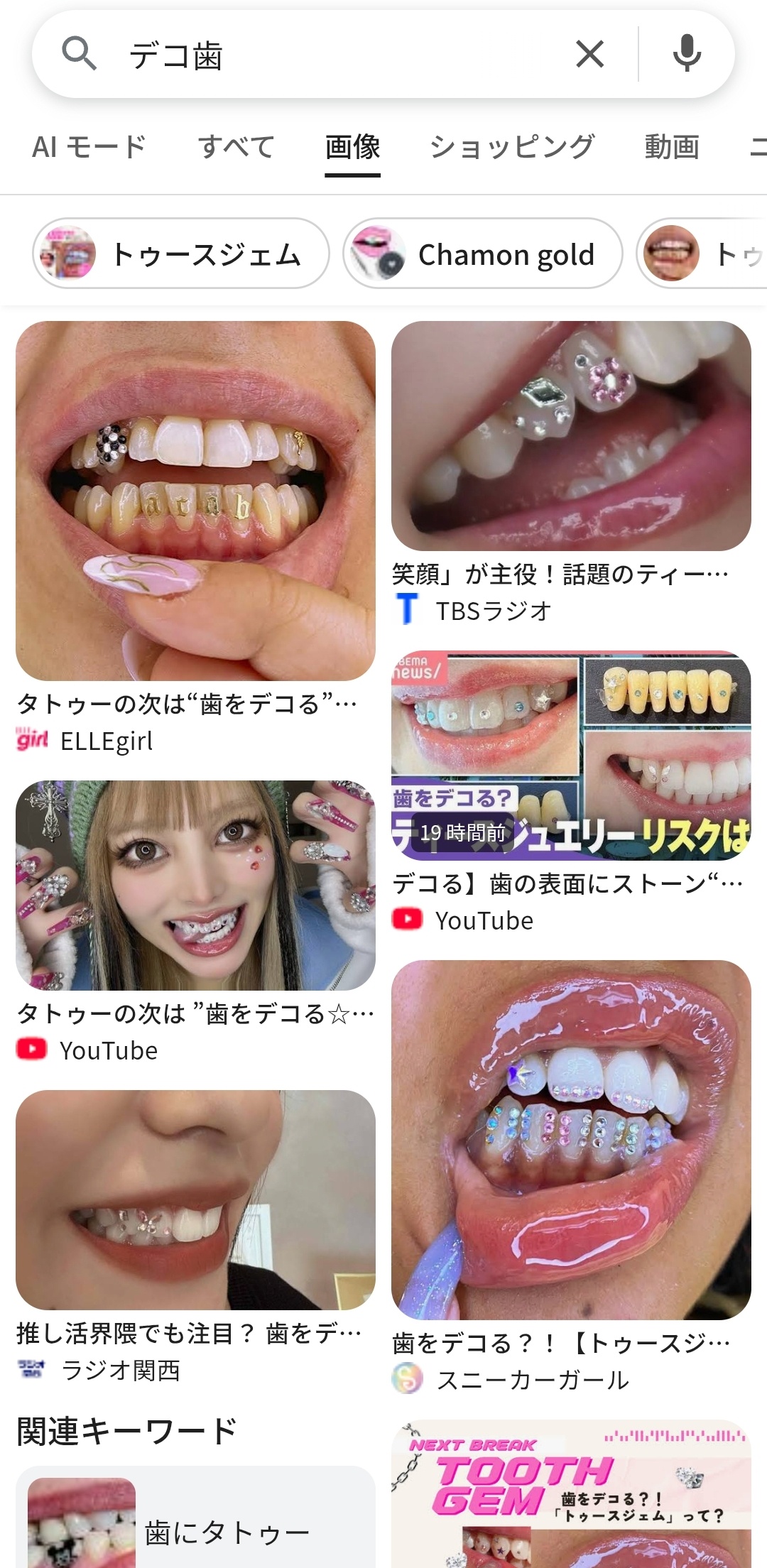This screenshot has width=767, height=1568.
Task: Open the TBSラジオ image result
Action: (x=571, y=435)
